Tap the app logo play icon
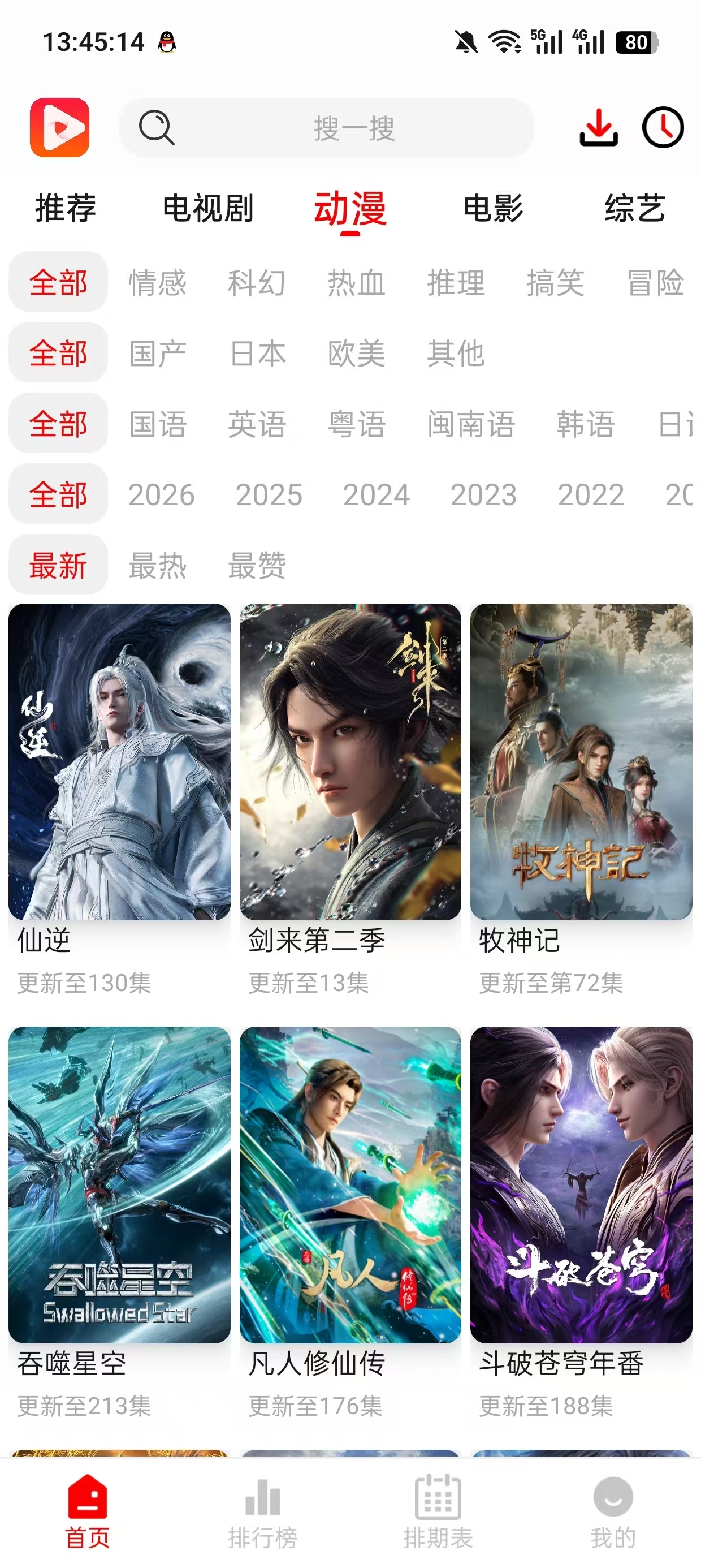701x1568 pixels. click(59, 127)
